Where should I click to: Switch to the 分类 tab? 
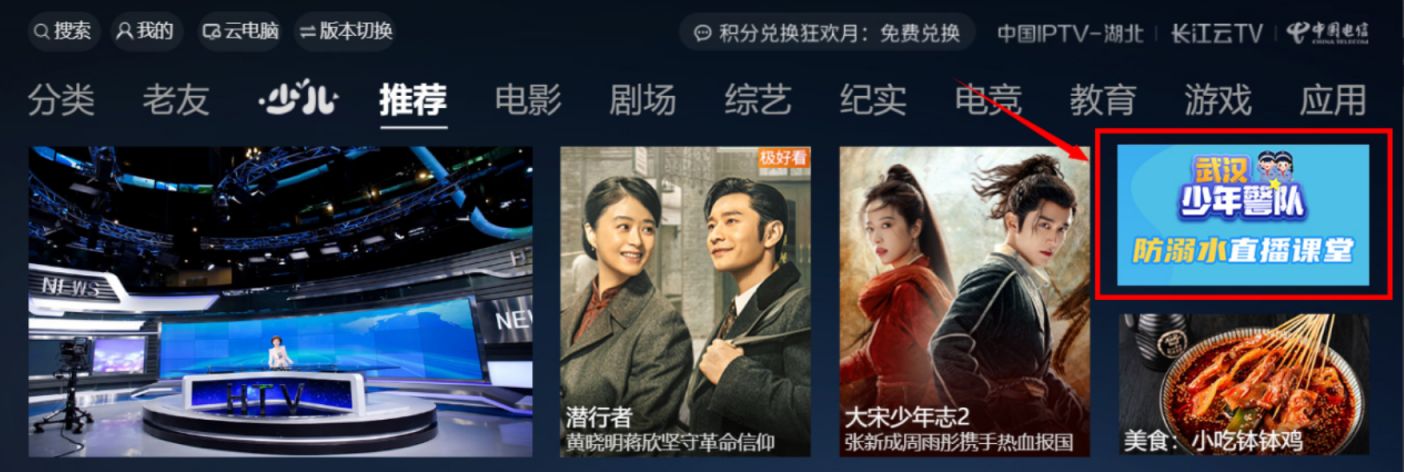pos(61,100)
